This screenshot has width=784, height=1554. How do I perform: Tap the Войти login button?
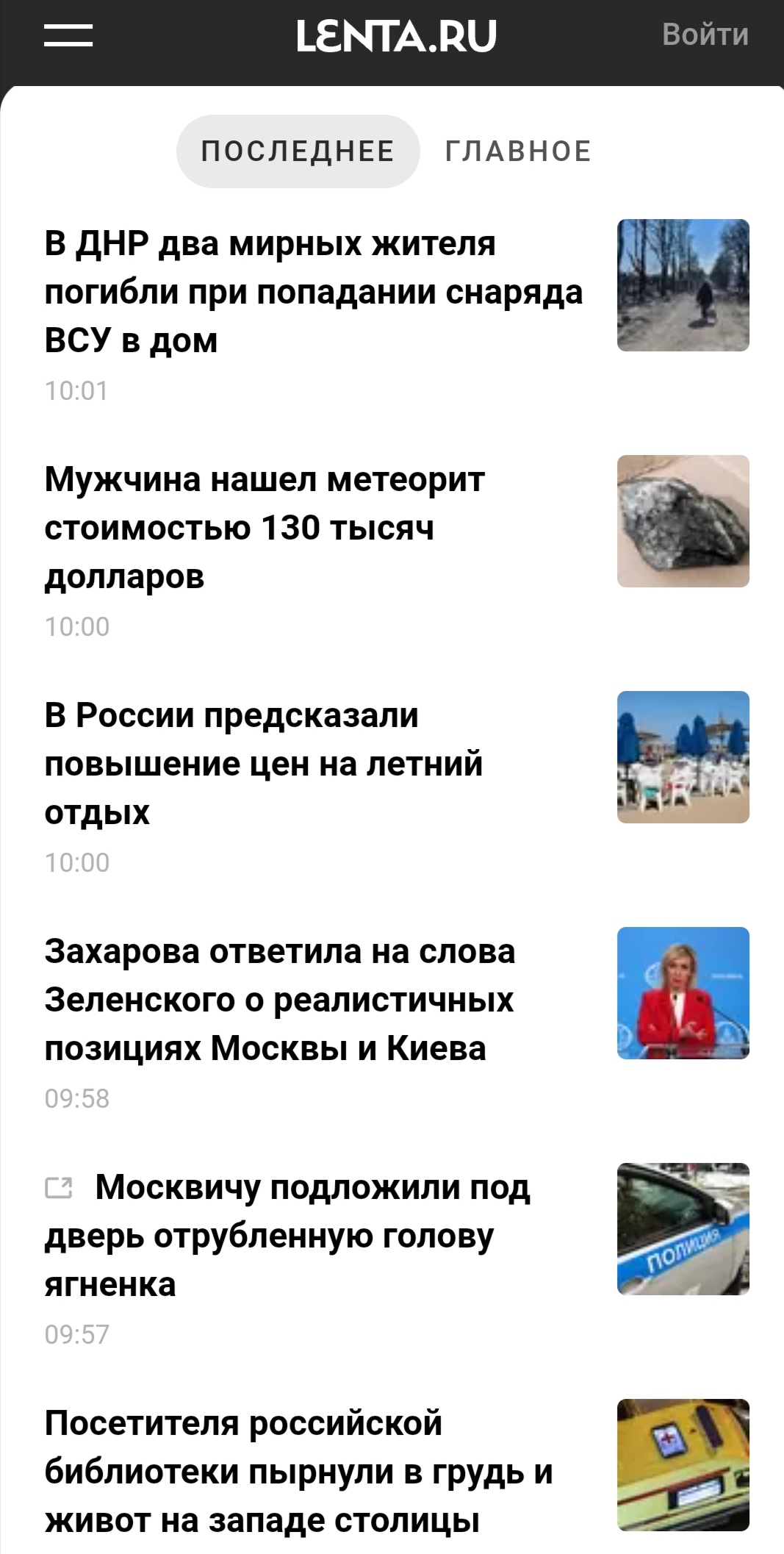(x=705, y=35)
